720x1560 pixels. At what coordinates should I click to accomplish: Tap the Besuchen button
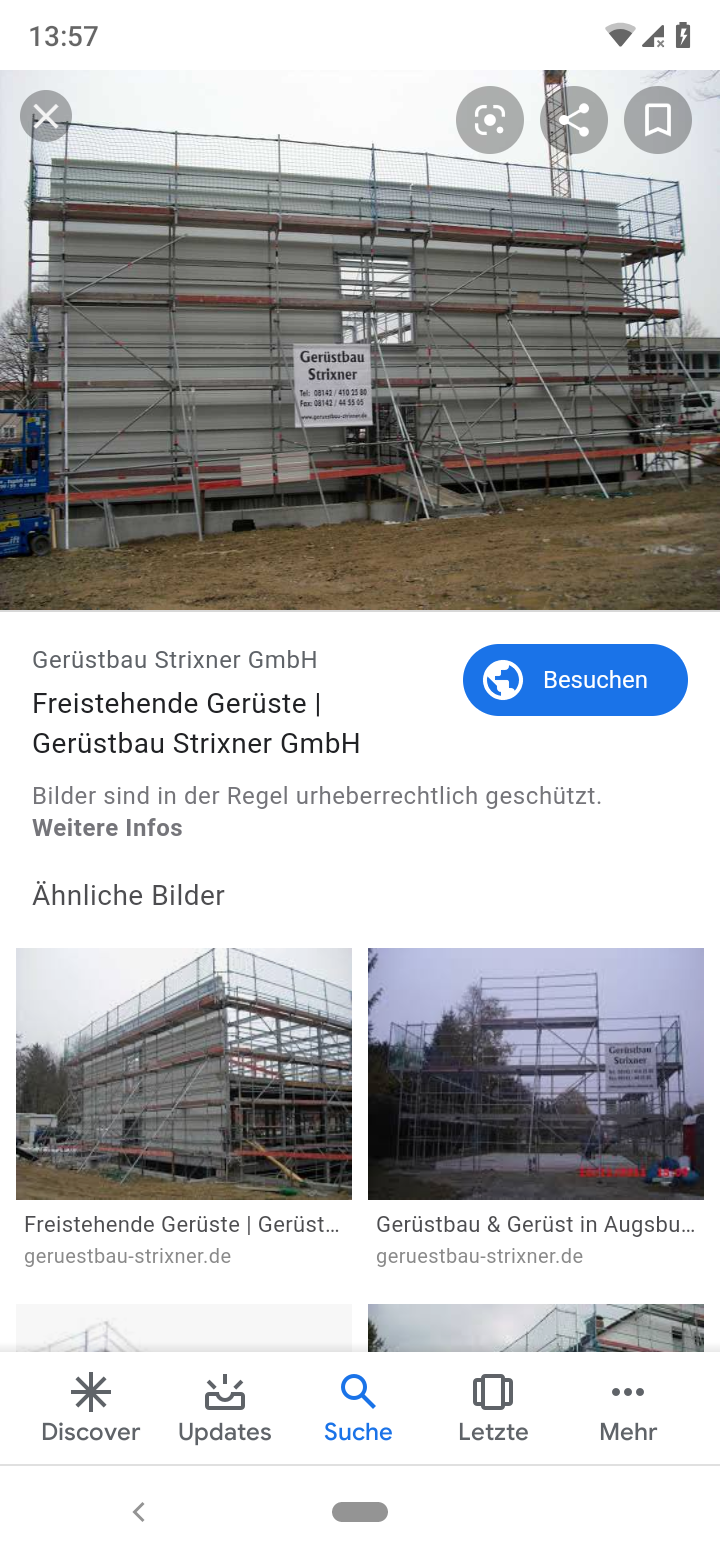(x=575, y=680)
